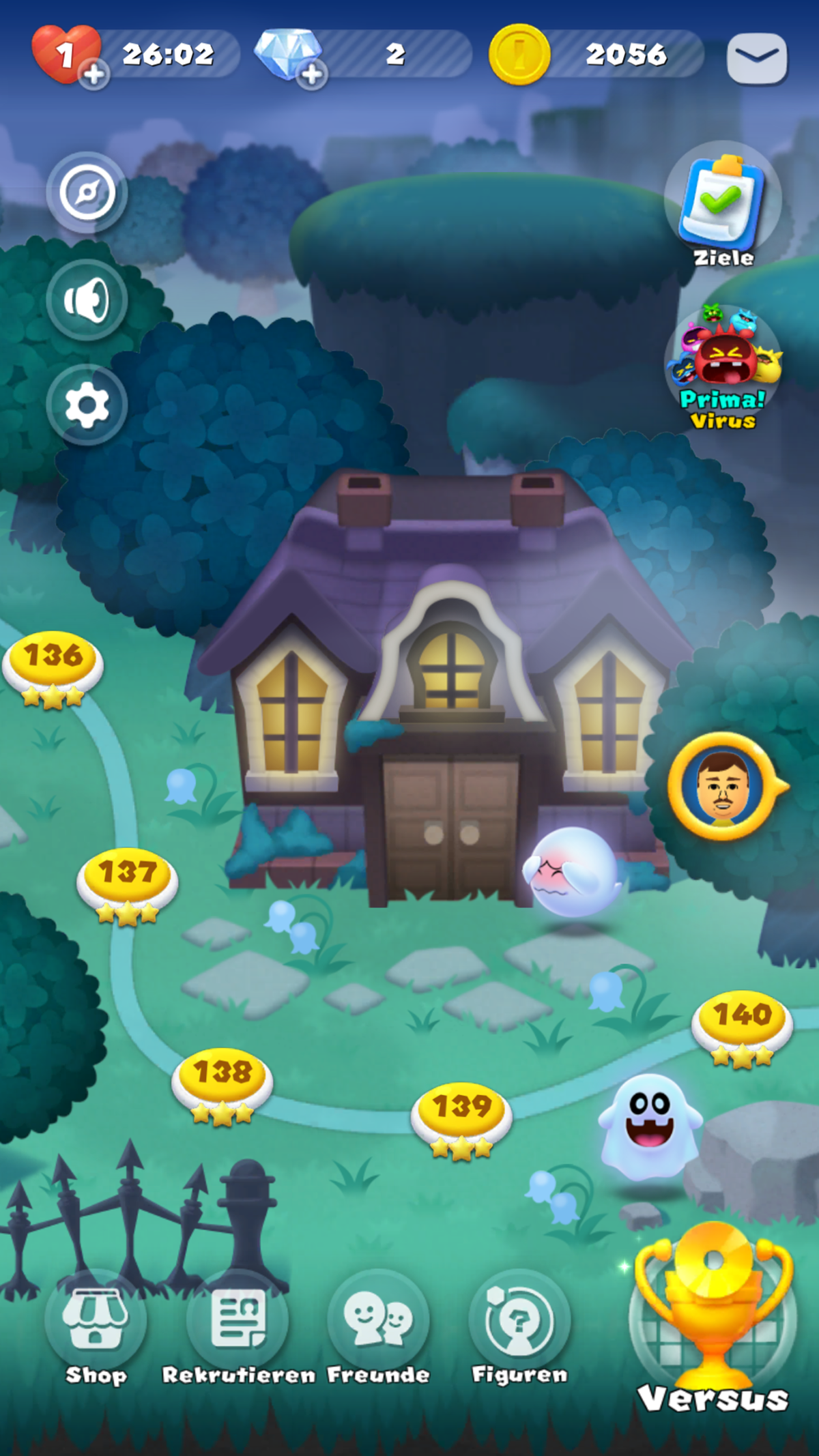The height and width of the screenshot is (1456, 819).
Task: Tap the player avatar bubble
Action: point(723,787)
